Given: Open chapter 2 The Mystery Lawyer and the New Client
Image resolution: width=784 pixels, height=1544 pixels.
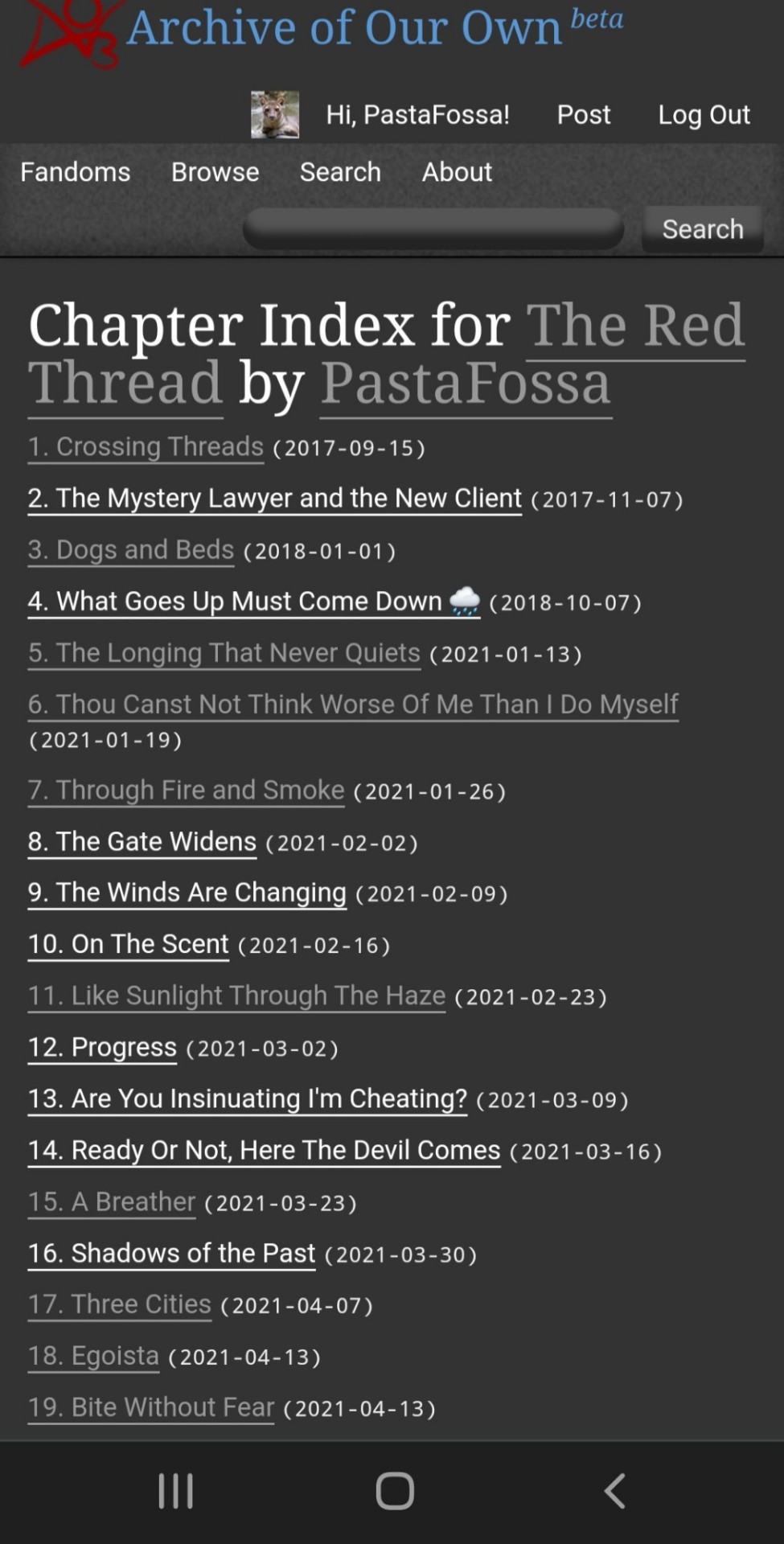Looking at the screenshot, I should coord(274,499).
